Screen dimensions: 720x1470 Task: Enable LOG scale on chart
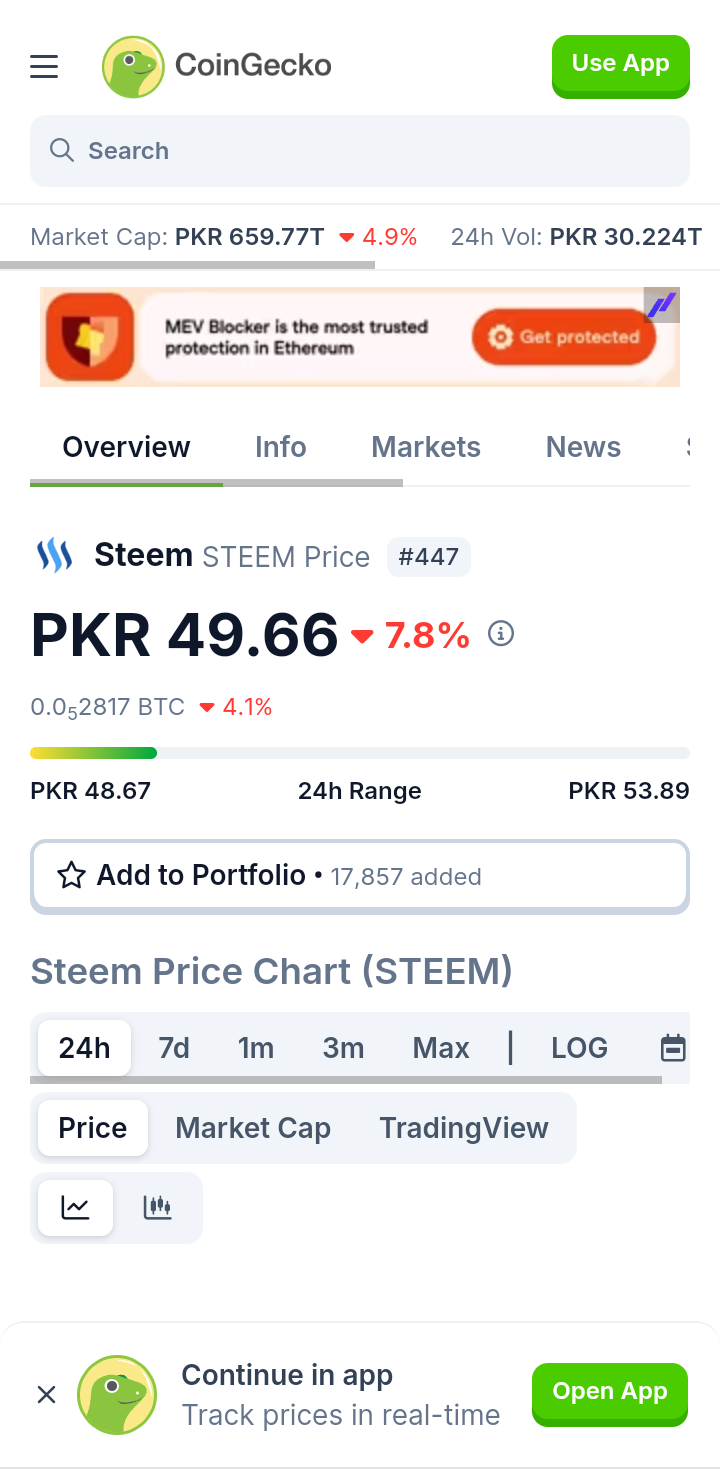point(580,1048)
